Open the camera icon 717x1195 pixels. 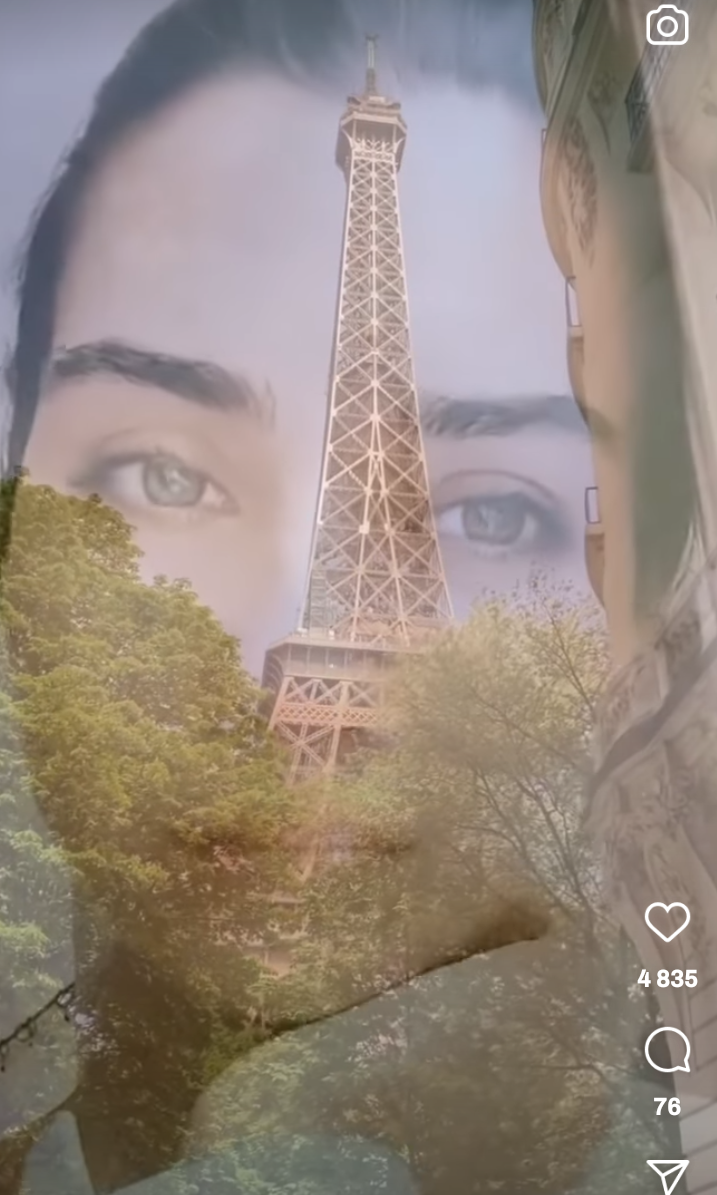point(667,26)
